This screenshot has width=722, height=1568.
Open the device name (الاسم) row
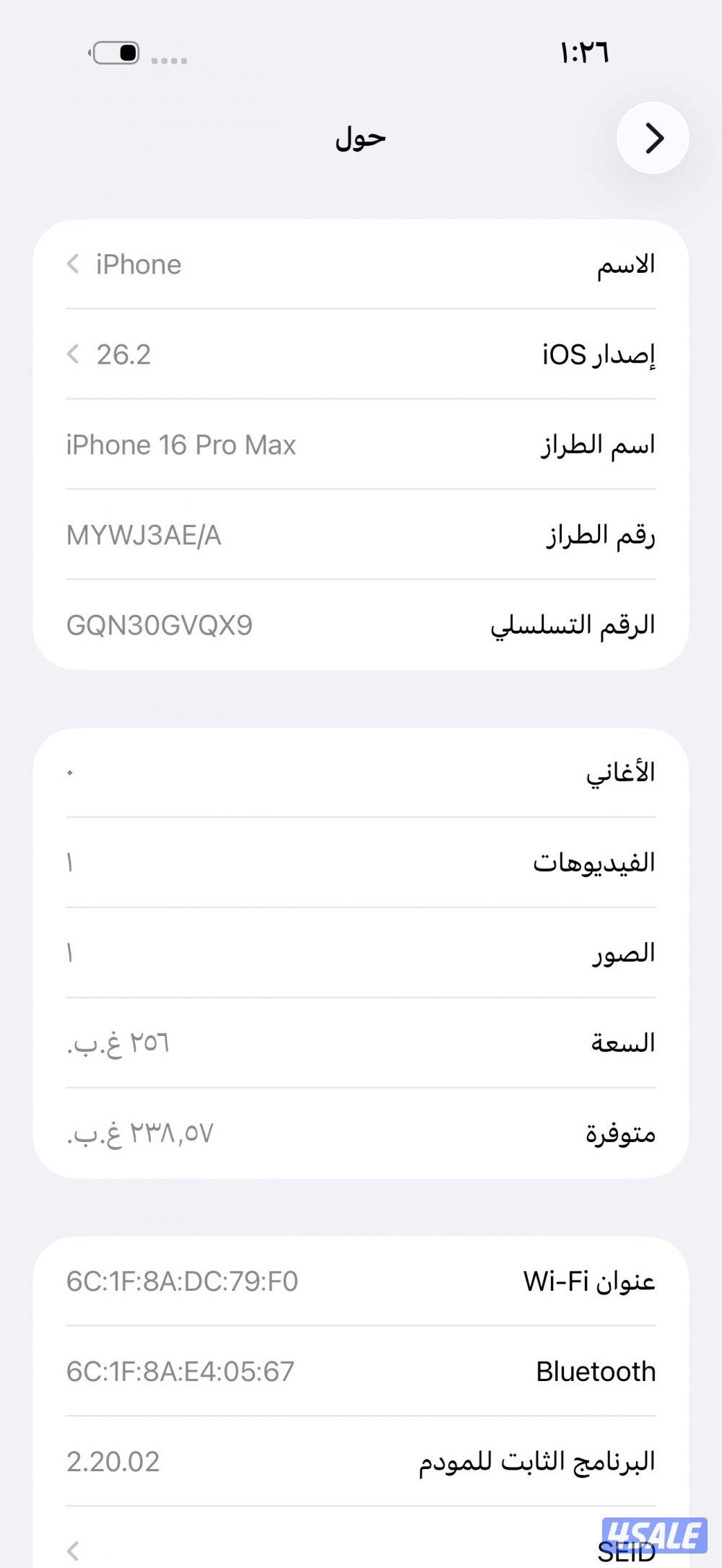(361, 265)
